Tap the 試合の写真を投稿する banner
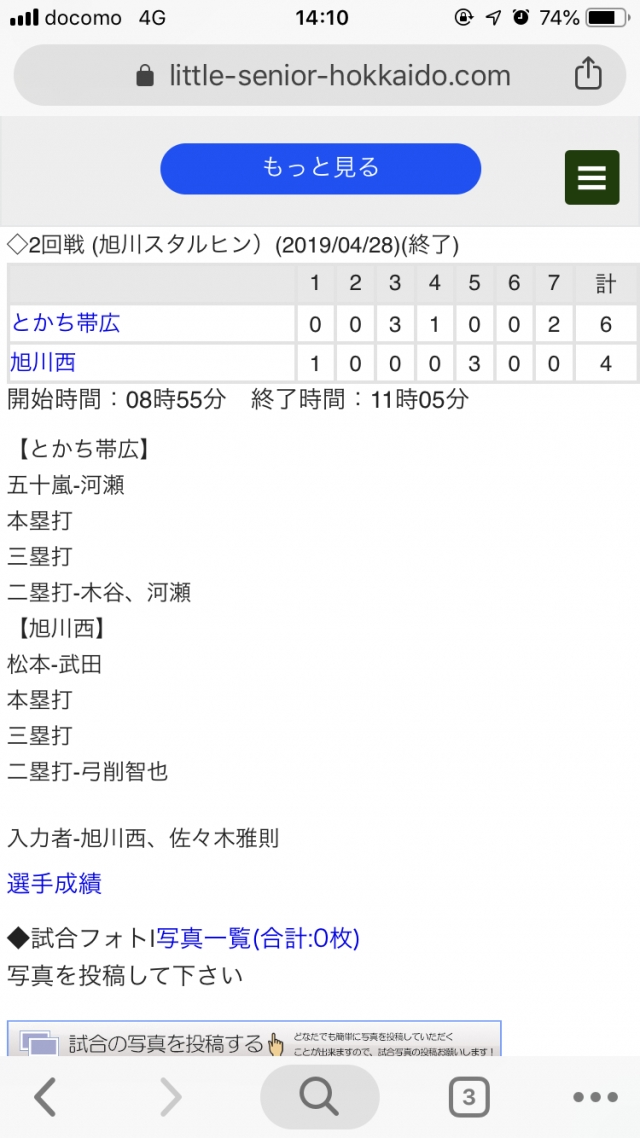The image size is (640, 1138). pyautogui.click(x=254, y=1040)
